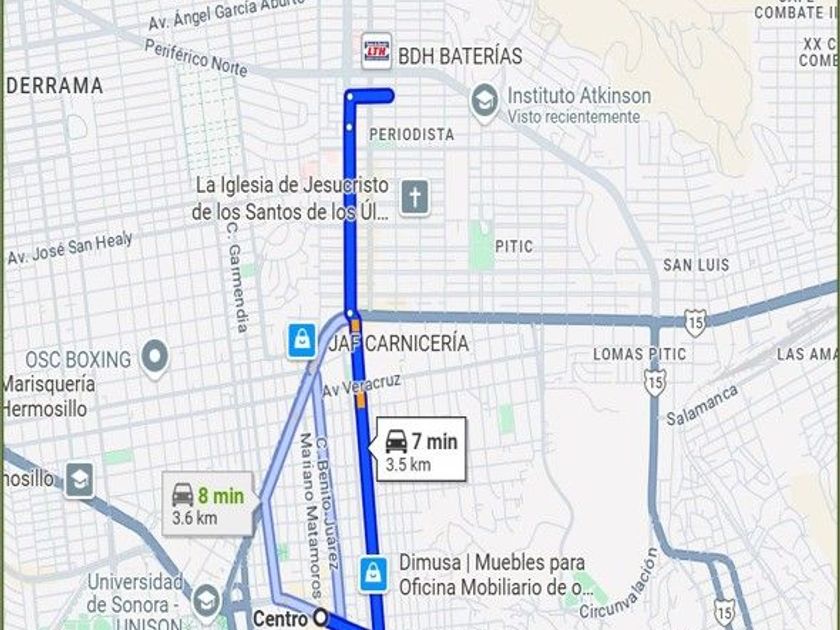This screenshot has width=840, height=630.
Task: Select the 7 min 3.5 km route
Action: pos(421,449)
